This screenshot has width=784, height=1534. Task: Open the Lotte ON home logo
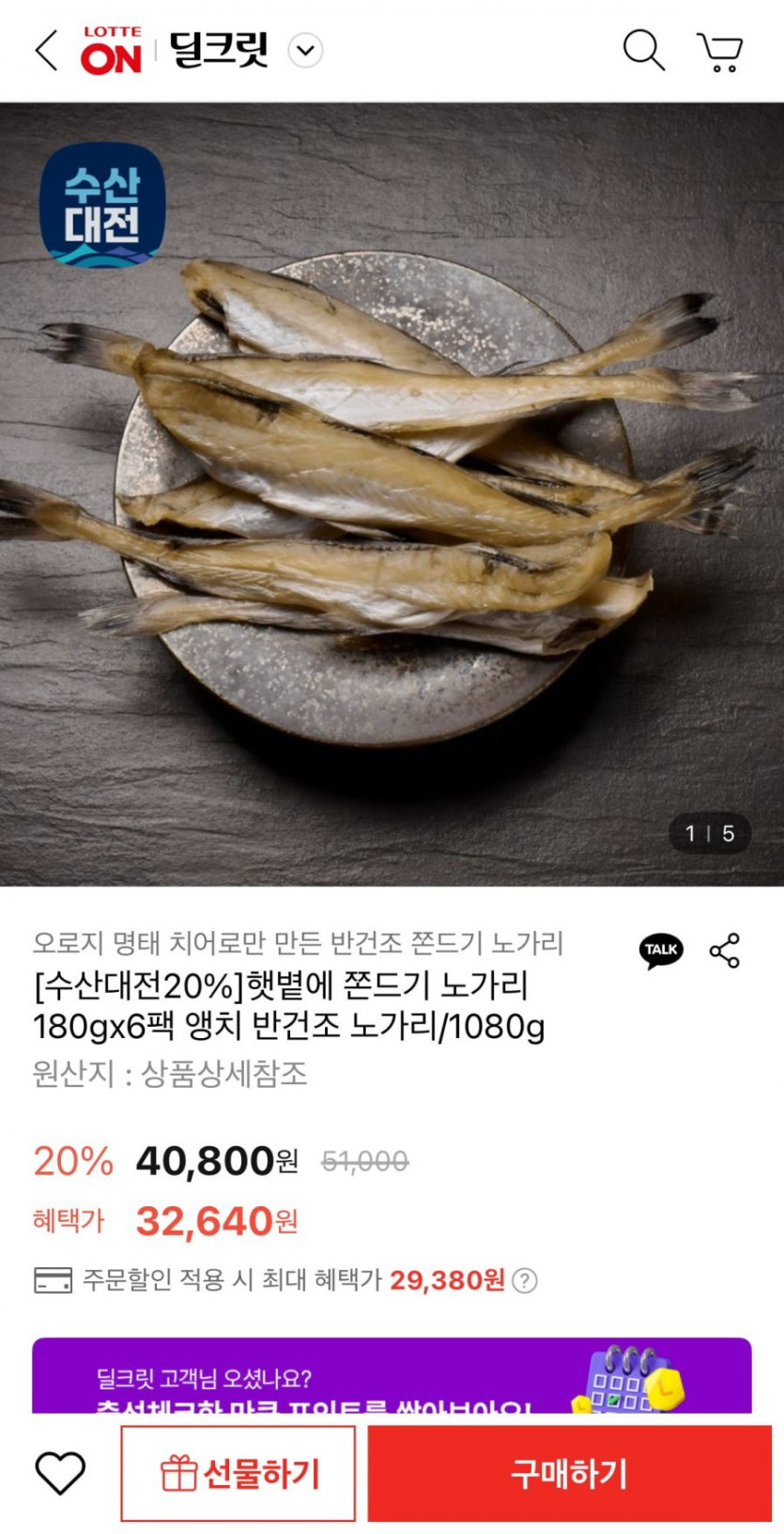[111, 51]
